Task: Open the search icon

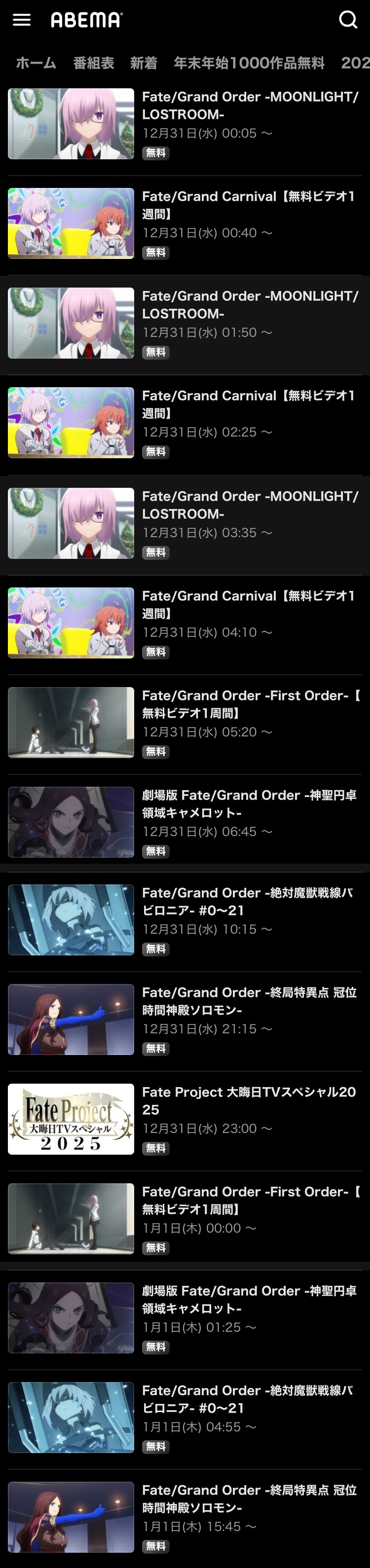Action: point(347,20)
